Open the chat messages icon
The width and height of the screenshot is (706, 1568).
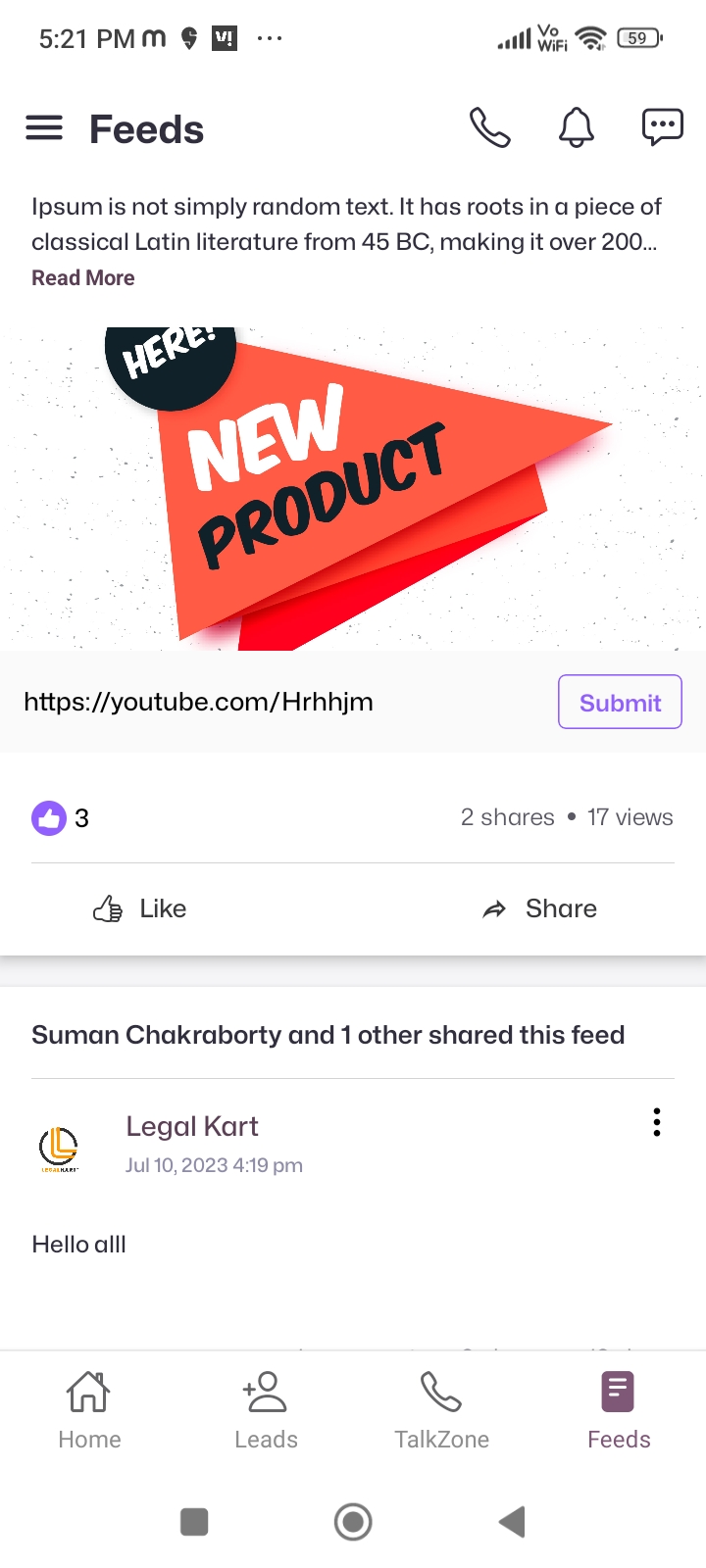click(x=662, y=128)
